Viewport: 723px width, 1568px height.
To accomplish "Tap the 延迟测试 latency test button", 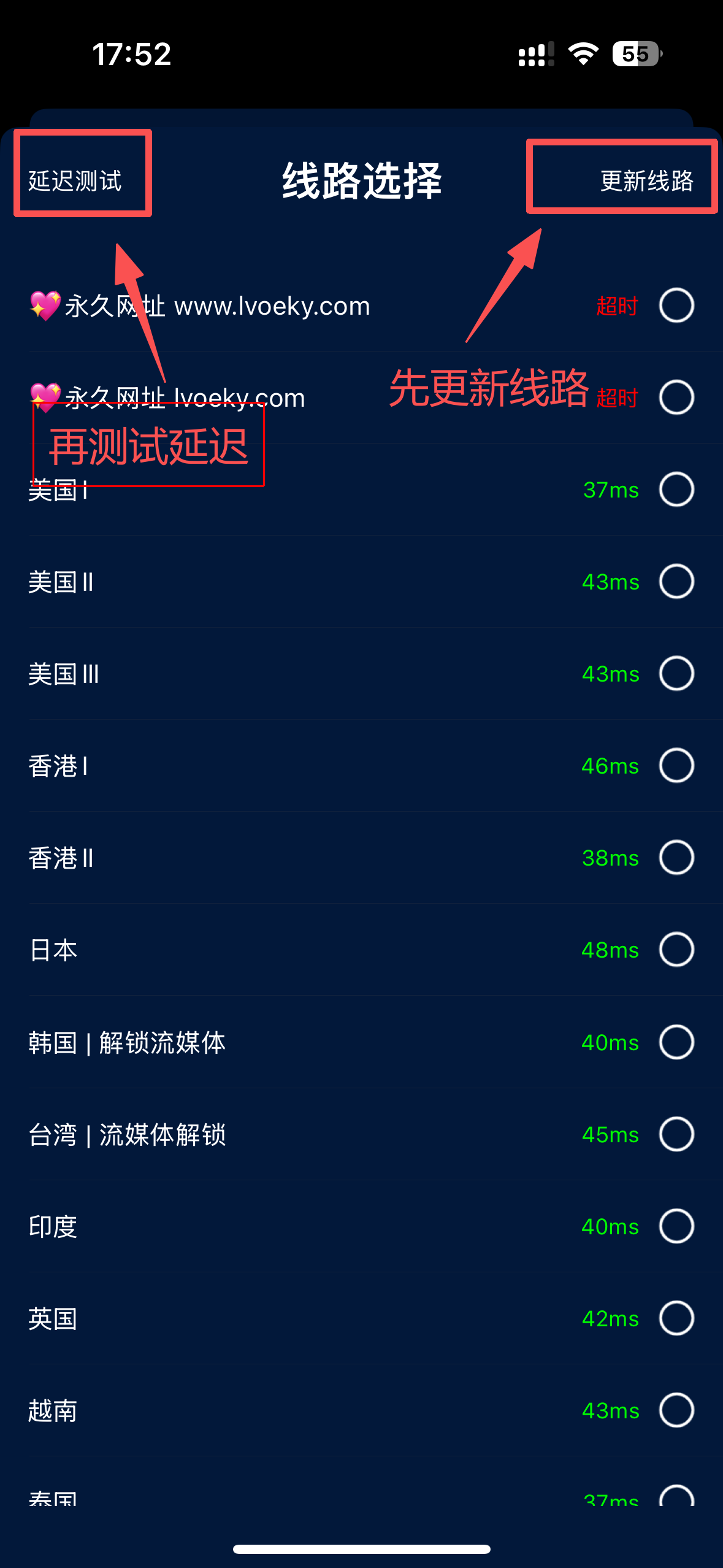I will [x=75, y=181].
